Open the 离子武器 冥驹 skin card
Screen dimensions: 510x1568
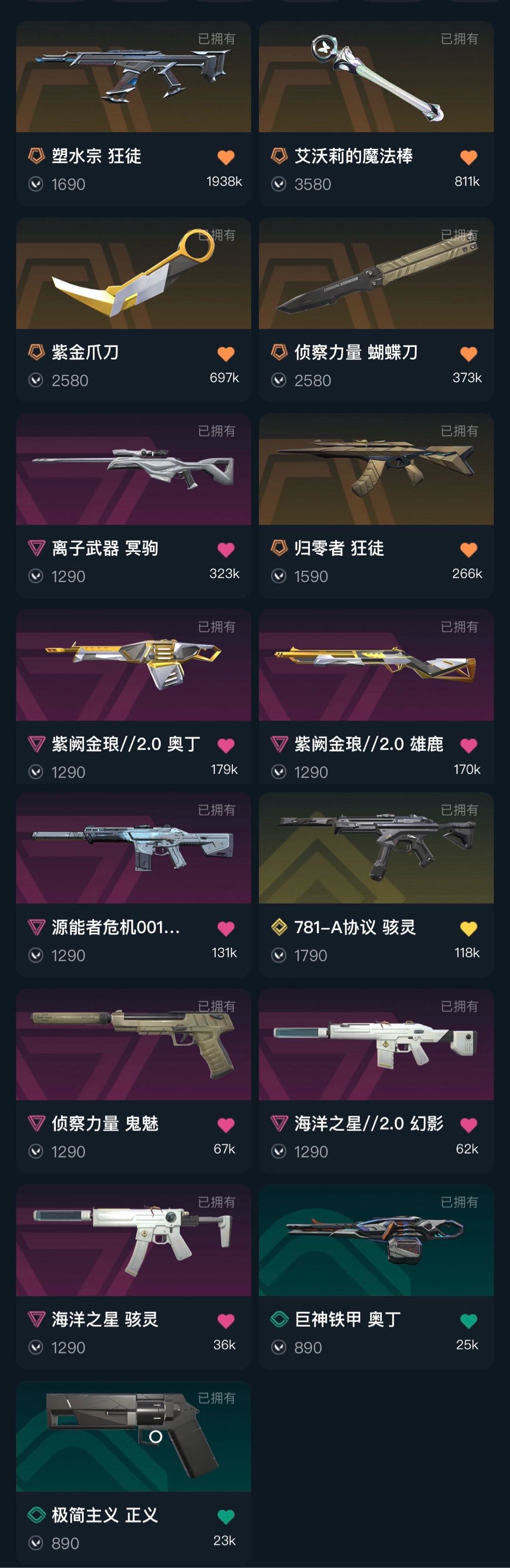click(133, 470)
